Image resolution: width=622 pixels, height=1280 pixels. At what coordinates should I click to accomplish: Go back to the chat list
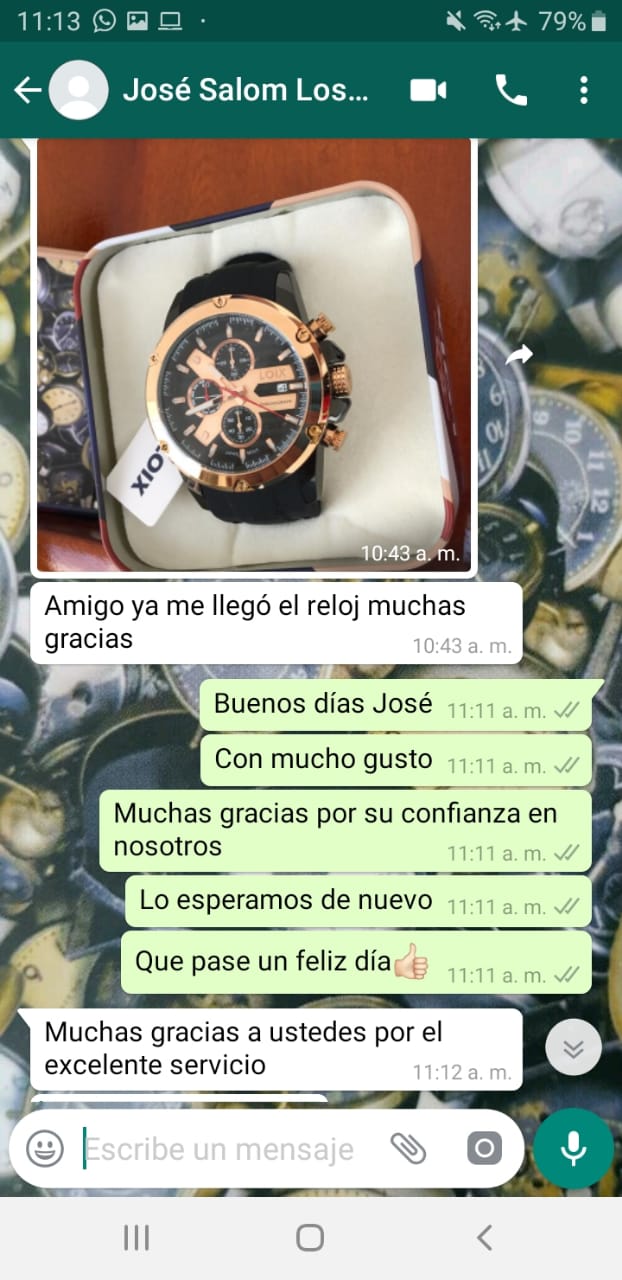tap(27, 91)
